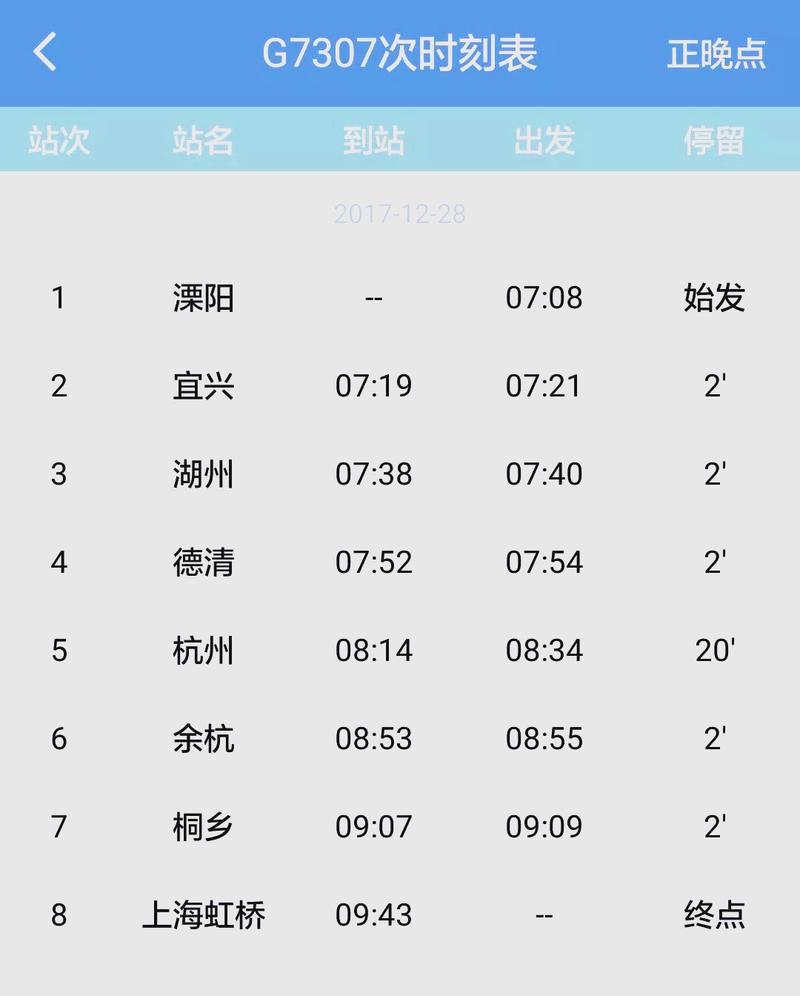Image resolution: width=800 pixels, height=996 pixels.
Task: Tap the 20 minute stop at 杭州
Action: tap(714, 650)
